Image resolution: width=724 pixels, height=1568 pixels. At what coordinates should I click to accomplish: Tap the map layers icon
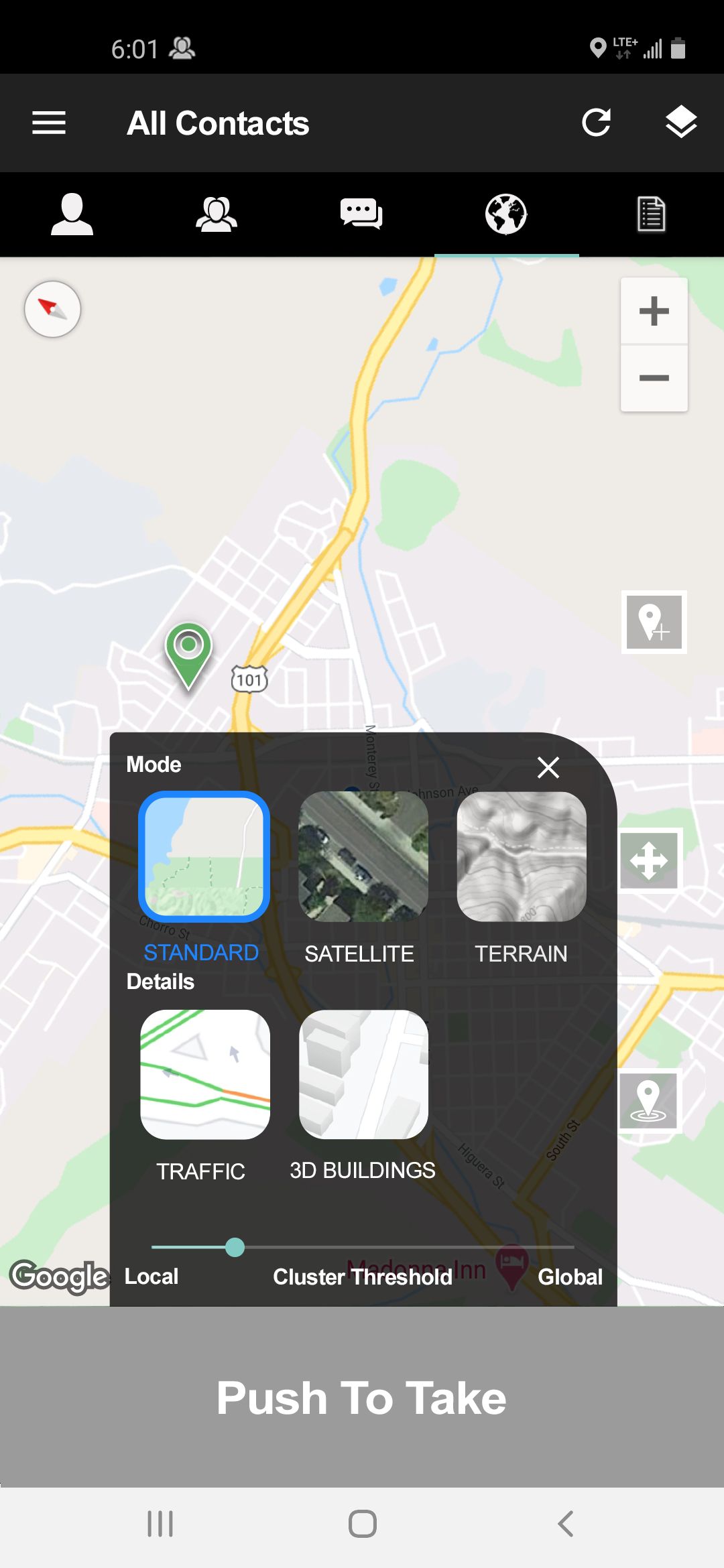(681, 123)
